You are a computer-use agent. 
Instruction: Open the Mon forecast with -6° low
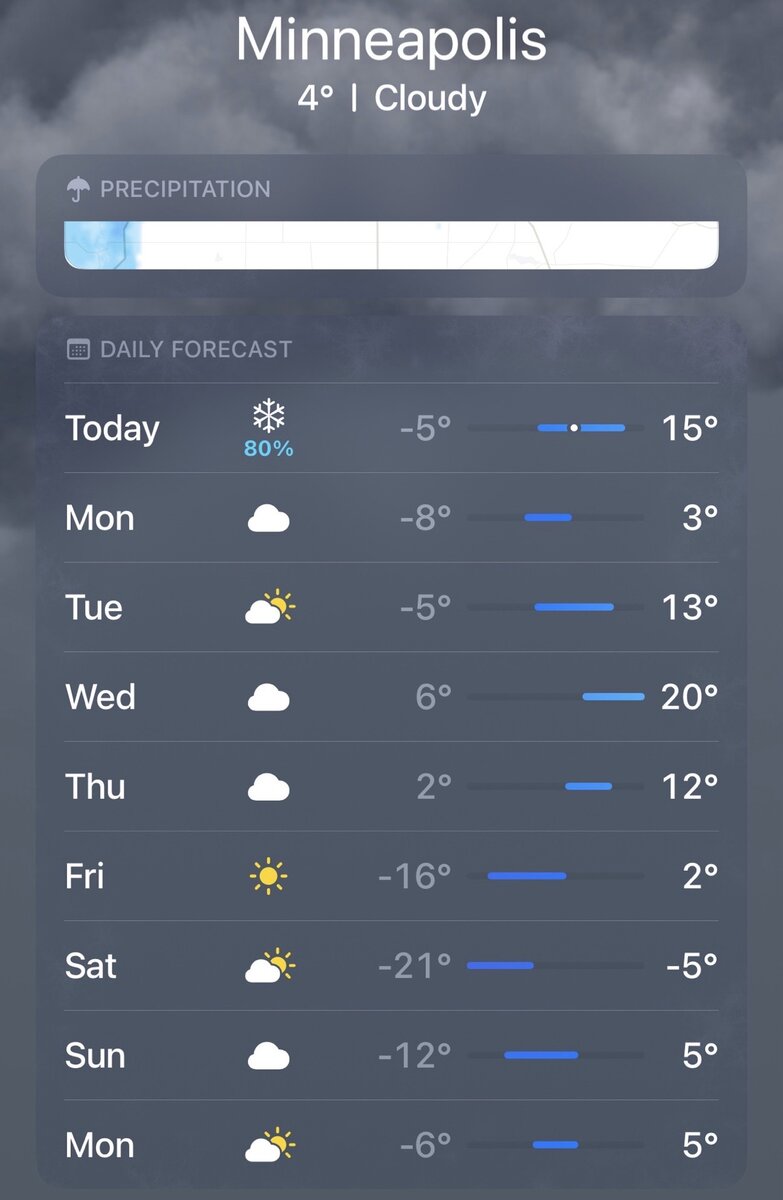click(x=391, y=1145)
